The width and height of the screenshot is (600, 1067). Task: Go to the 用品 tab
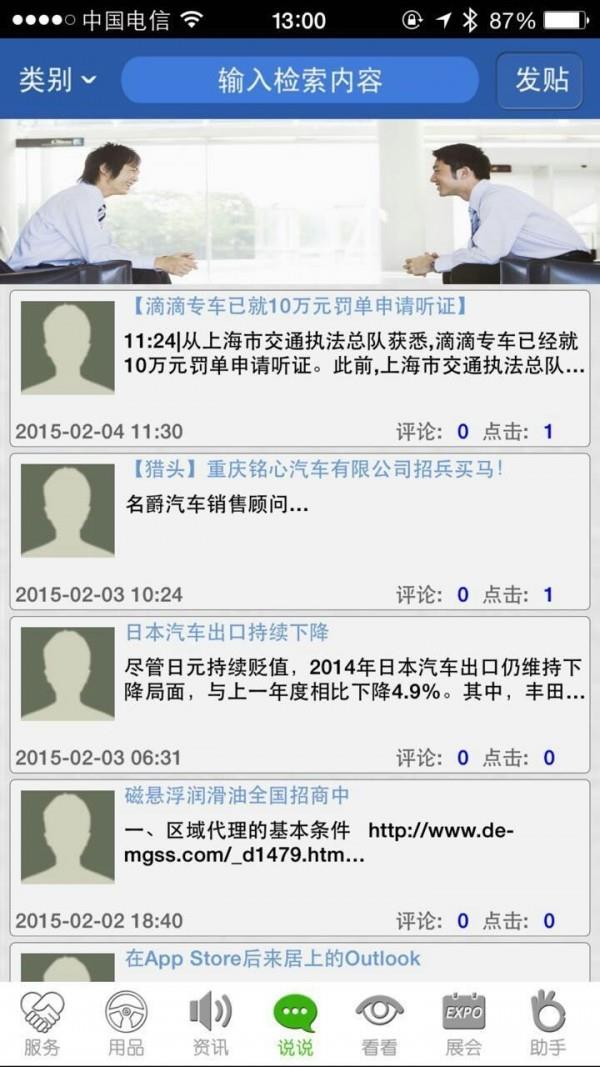[127, 1023]
